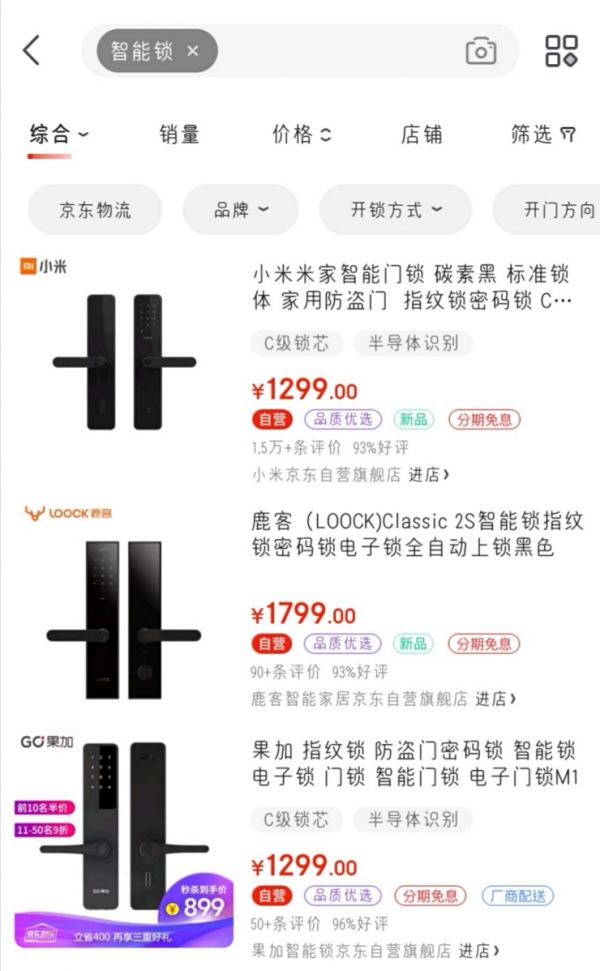Expand the 品牌 dropdown
This screenshot has height=971, width=600.
240,210
